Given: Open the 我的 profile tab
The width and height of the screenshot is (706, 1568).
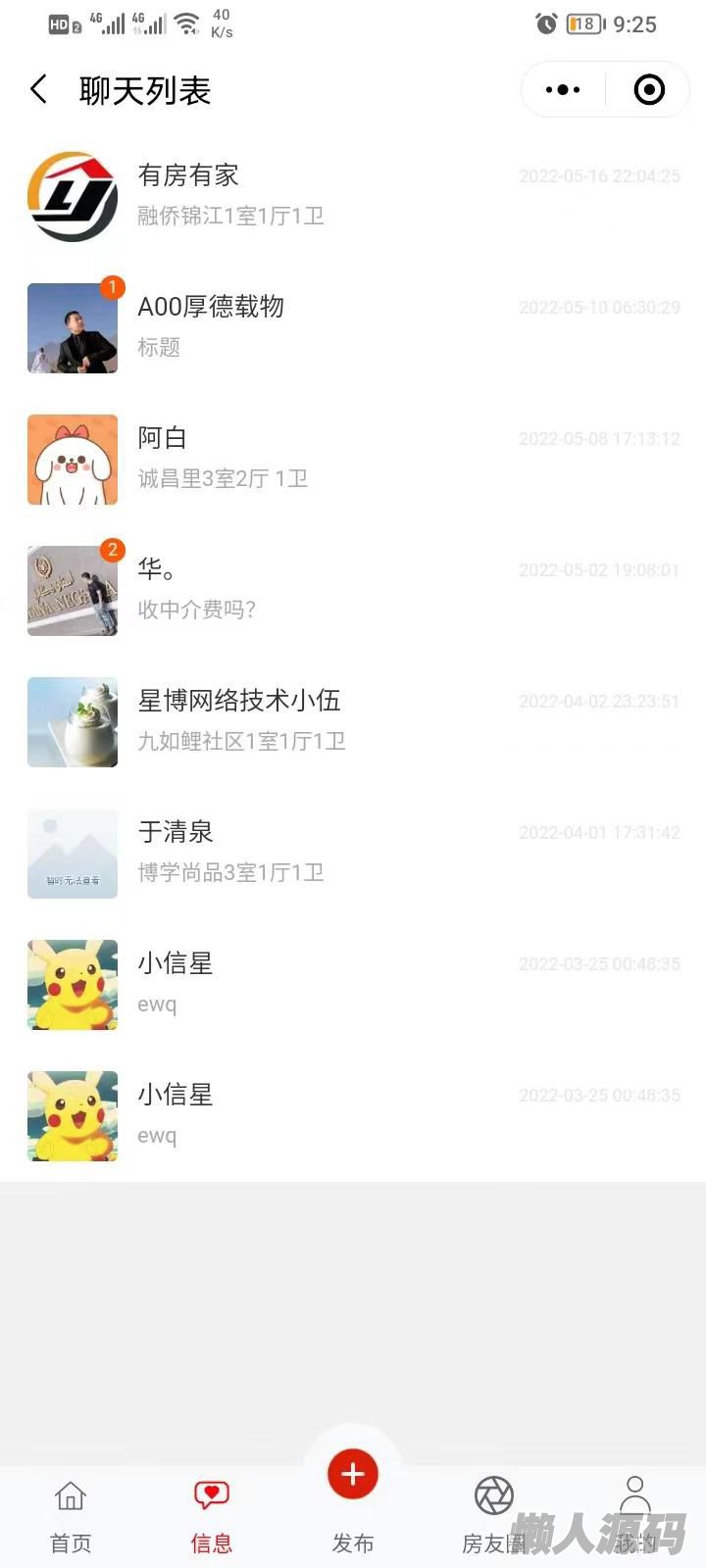Looking at the screenshot, I should pos(635,1515).
